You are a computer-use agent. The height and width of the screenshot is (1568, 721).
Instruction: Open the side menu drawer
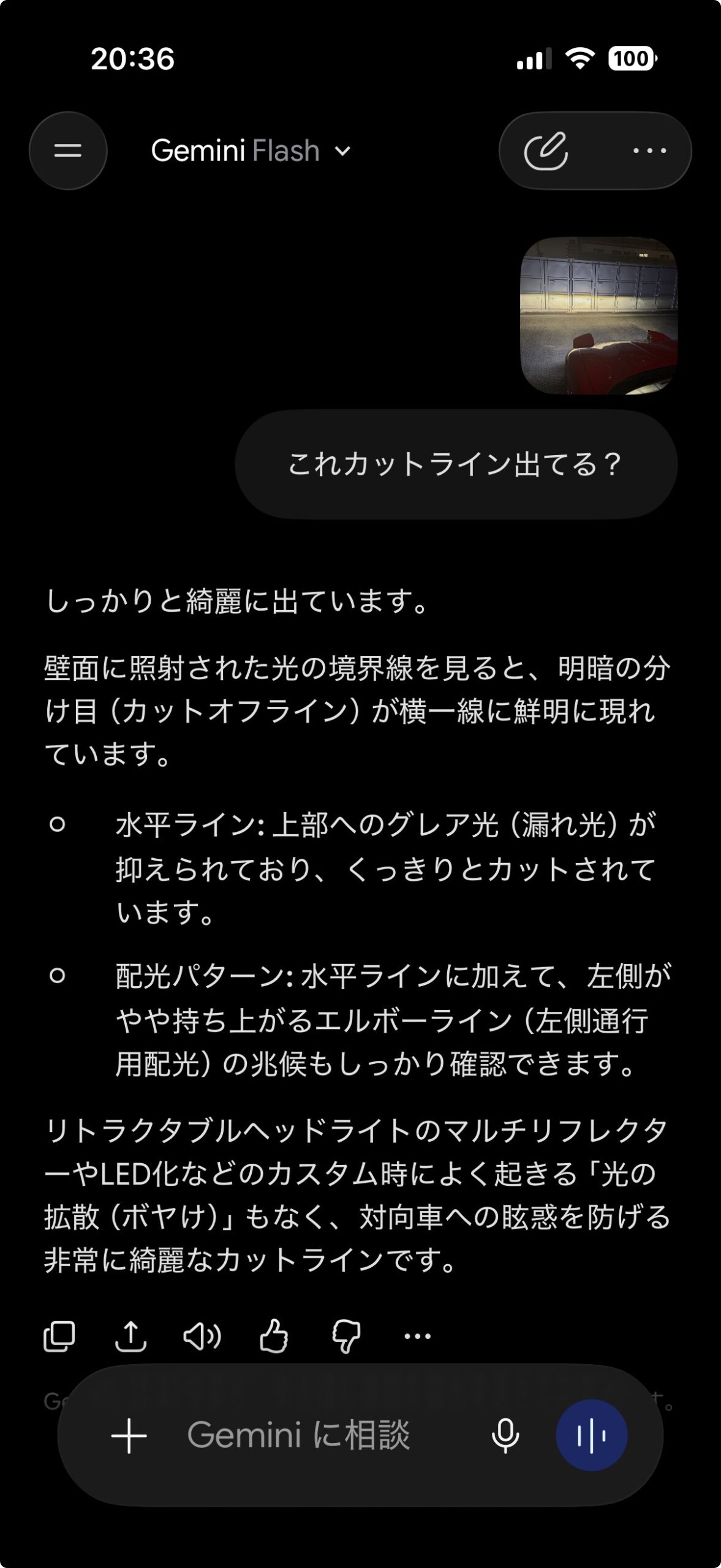pos(68,151)
